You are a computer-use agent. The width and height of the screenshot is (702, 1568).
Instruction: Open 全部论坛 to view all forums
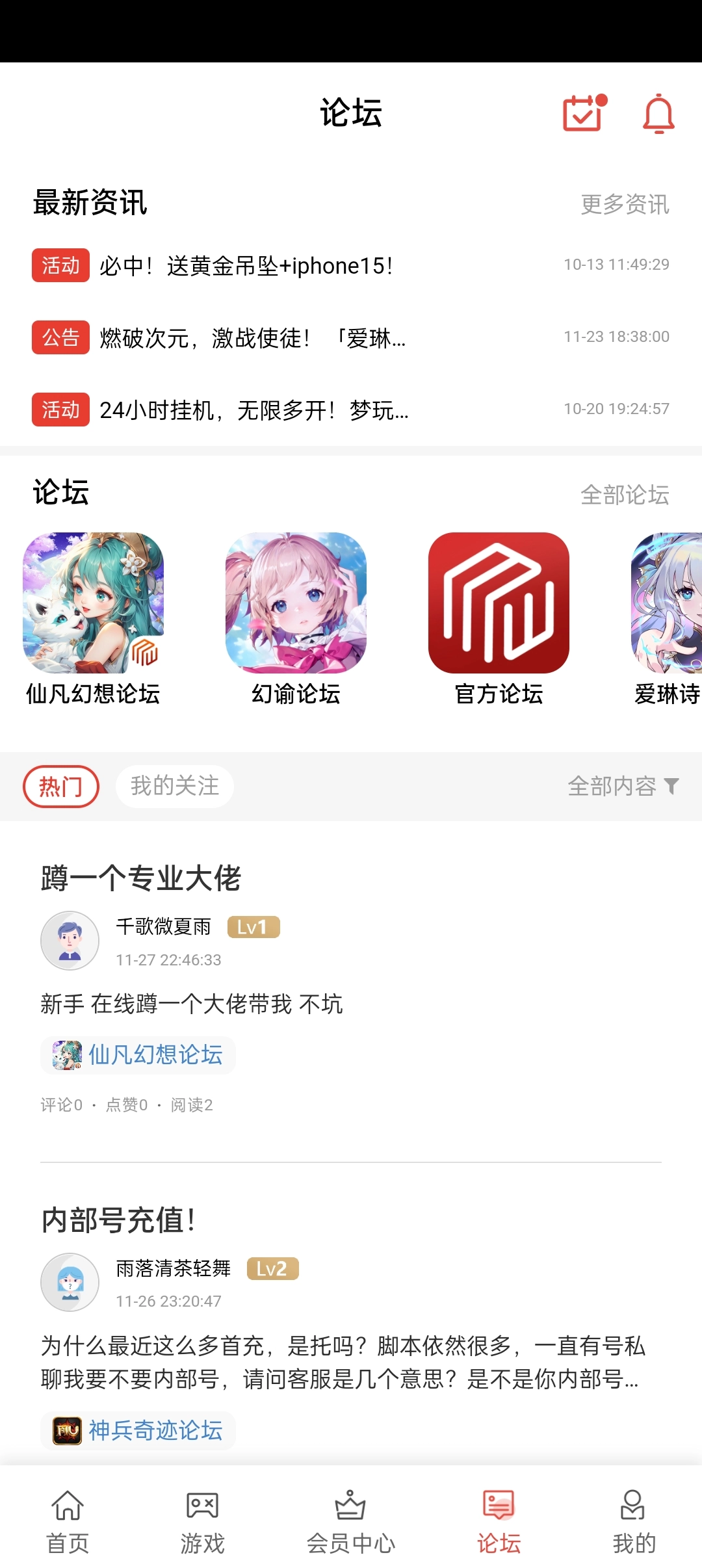(x=625, y=494)
